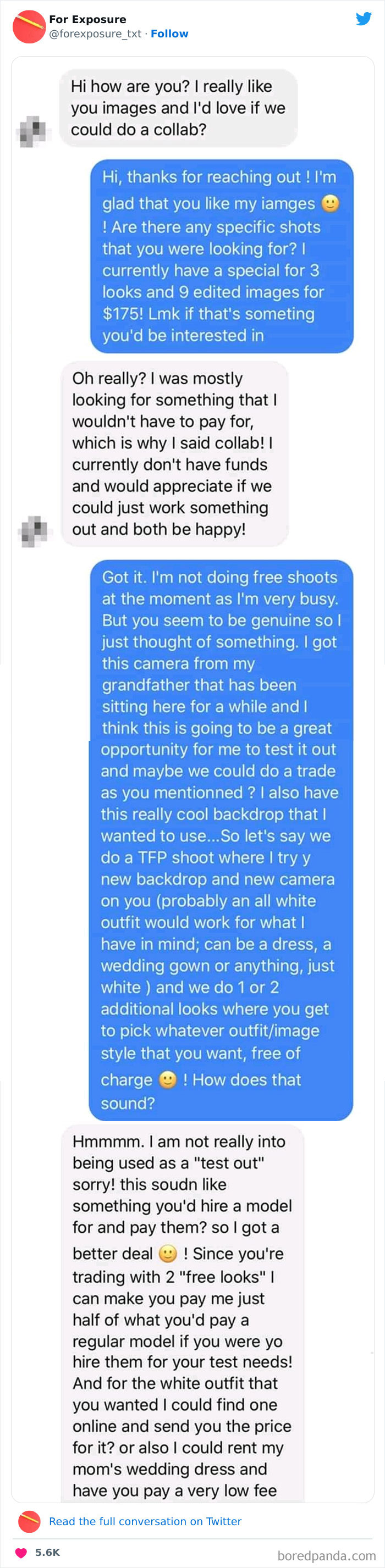Image resolution: width=385 pixels, height=1568 pixels.
Task: Open the Twitter bird icon
Action: [364, 19]
